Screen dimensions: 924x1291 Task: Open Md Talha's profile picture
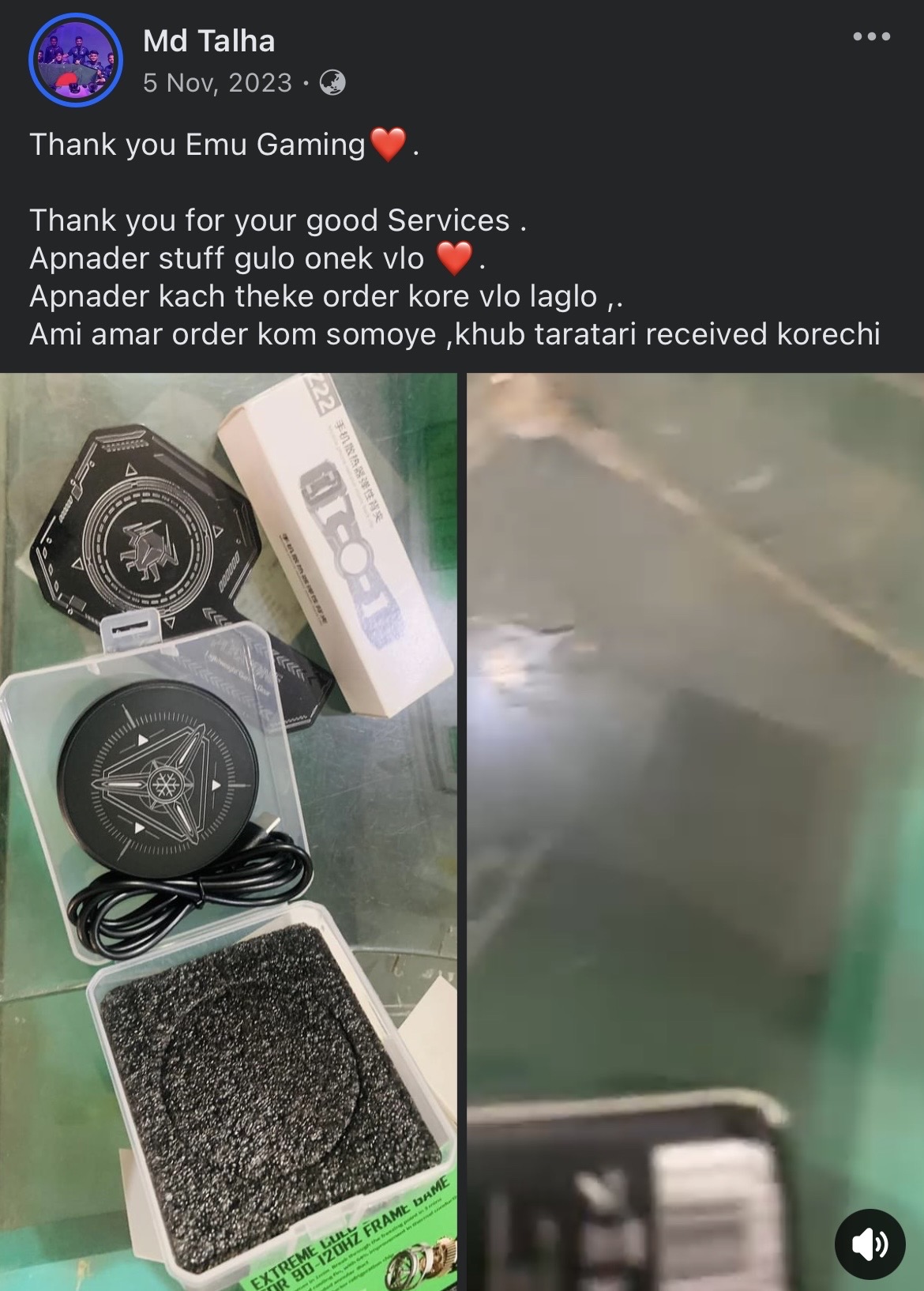tap(76, 59)
